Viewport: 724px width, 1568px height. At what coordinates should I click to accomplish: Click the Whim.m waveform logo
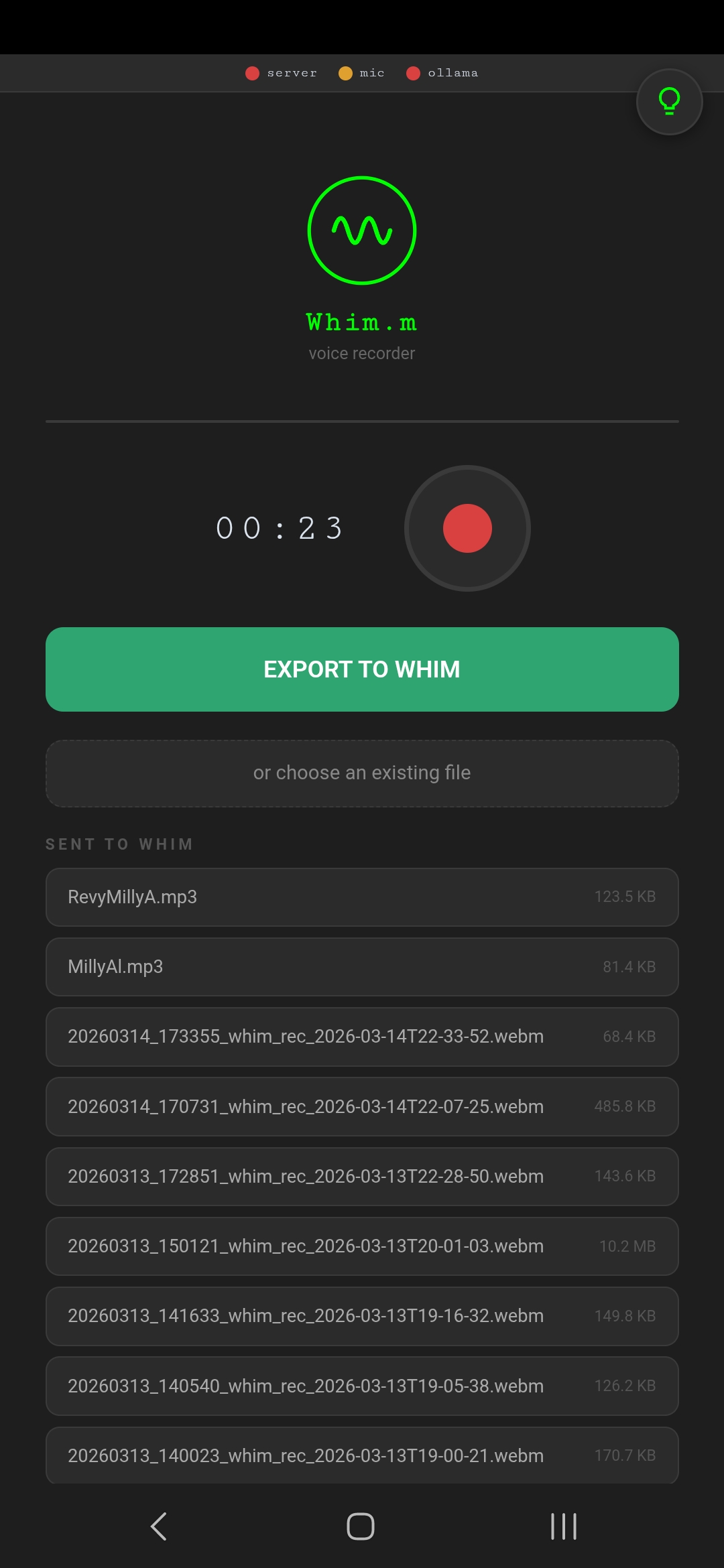pos(361,231)
